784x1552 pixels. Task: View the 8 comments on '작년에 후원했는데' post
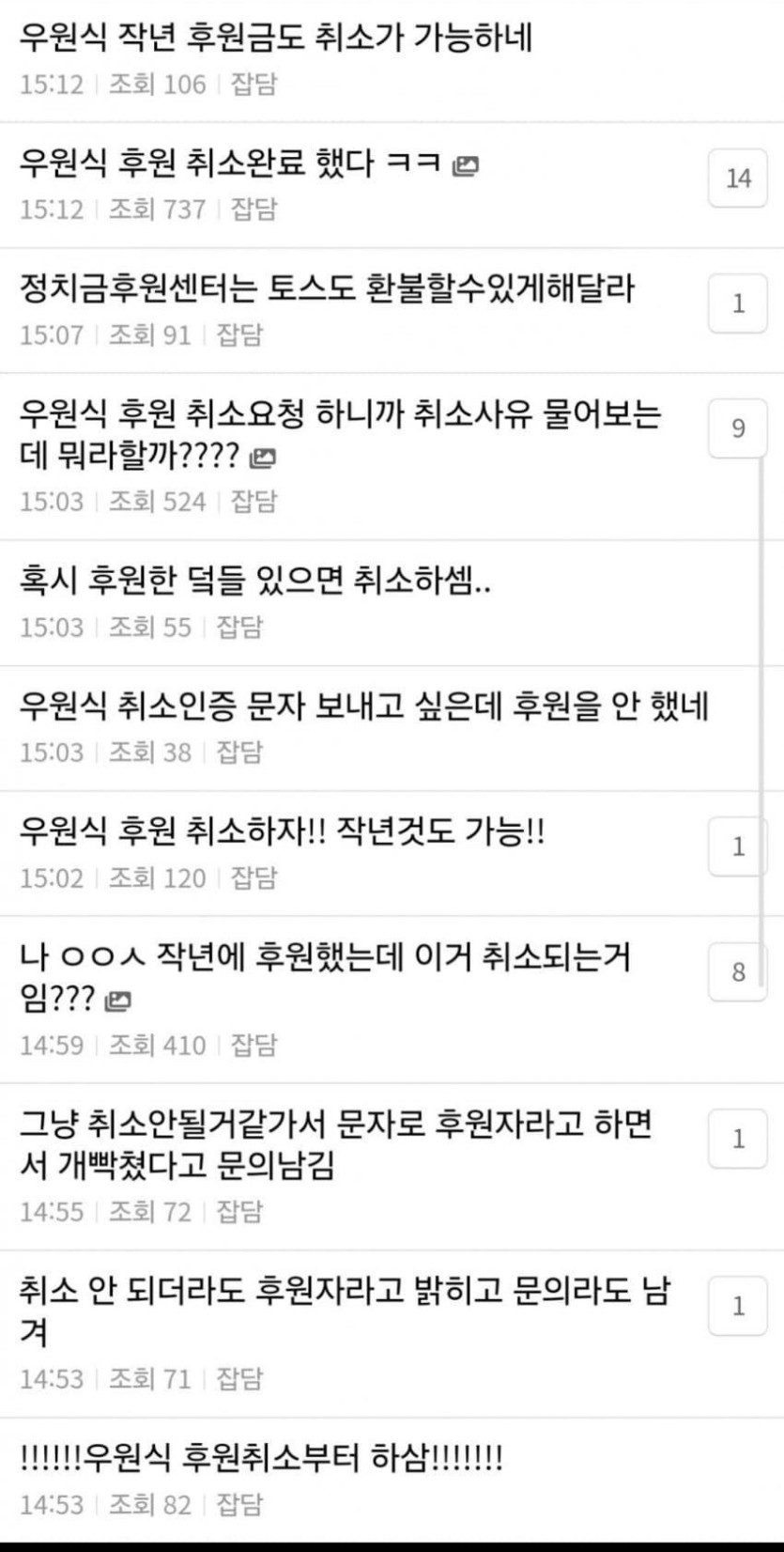click(737, 971)
